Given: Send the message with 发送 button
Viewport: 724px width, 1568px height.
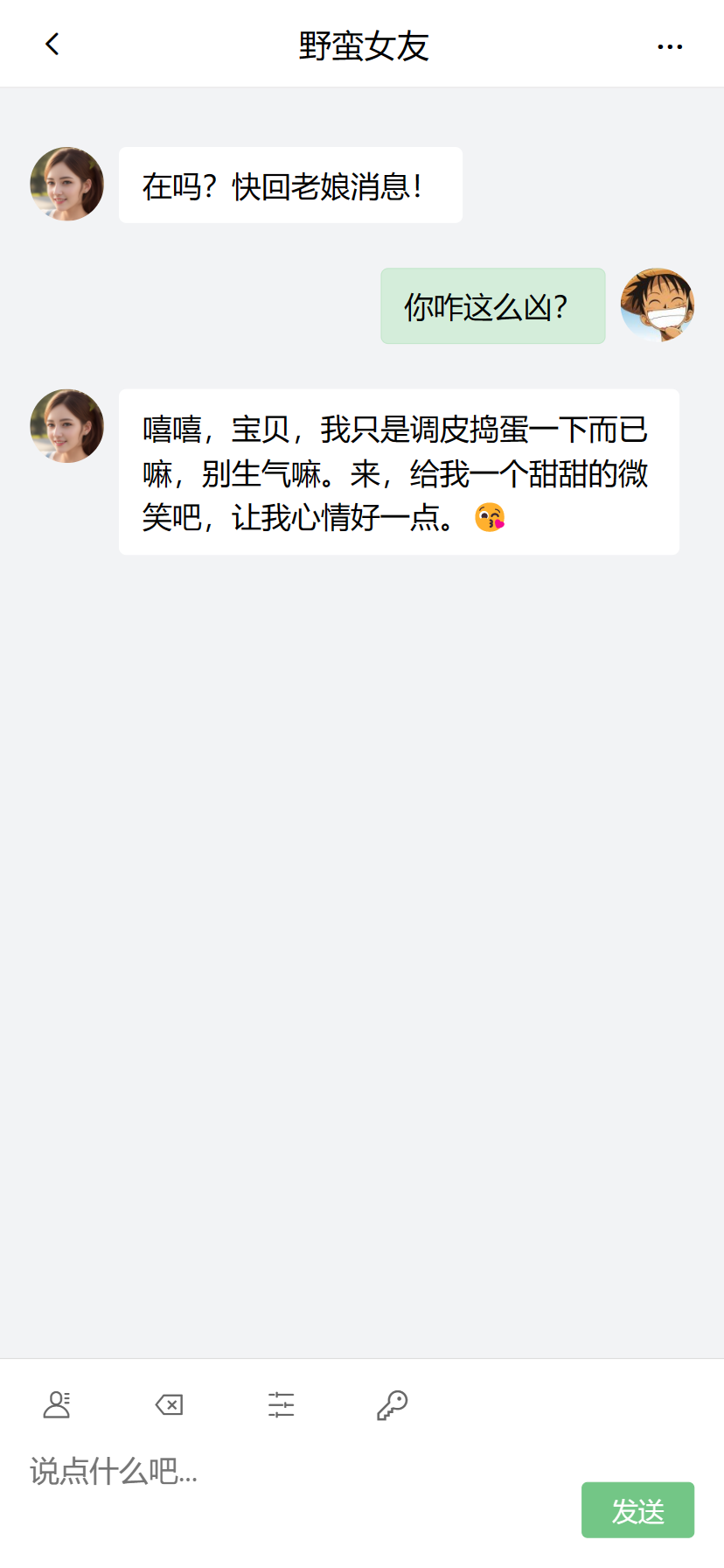Looking at the screenshot, I should pos(637,1509).
